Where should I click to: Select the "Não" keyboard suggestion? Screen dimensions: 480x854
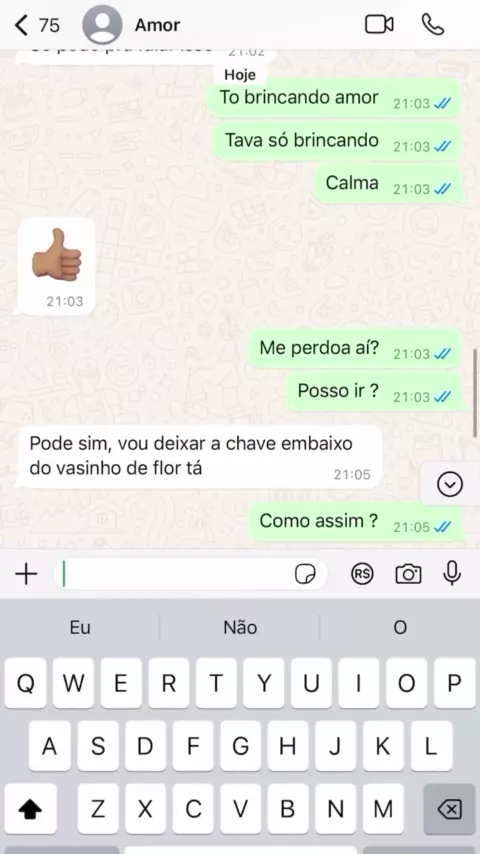tap(240, 627)
